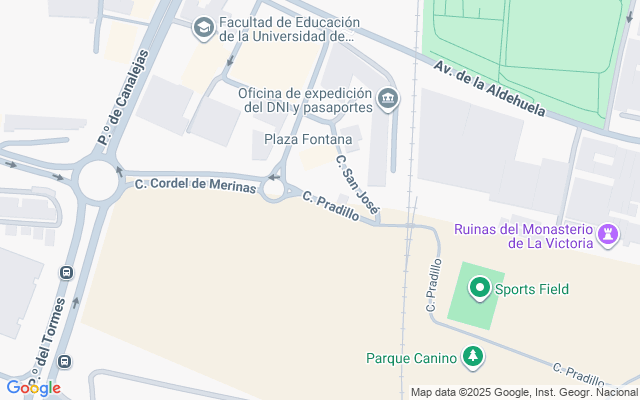Tap the Ruinas del Monasterio de La Victoria marker
This screenshot has height=400, width=640.
coord(606,234)
